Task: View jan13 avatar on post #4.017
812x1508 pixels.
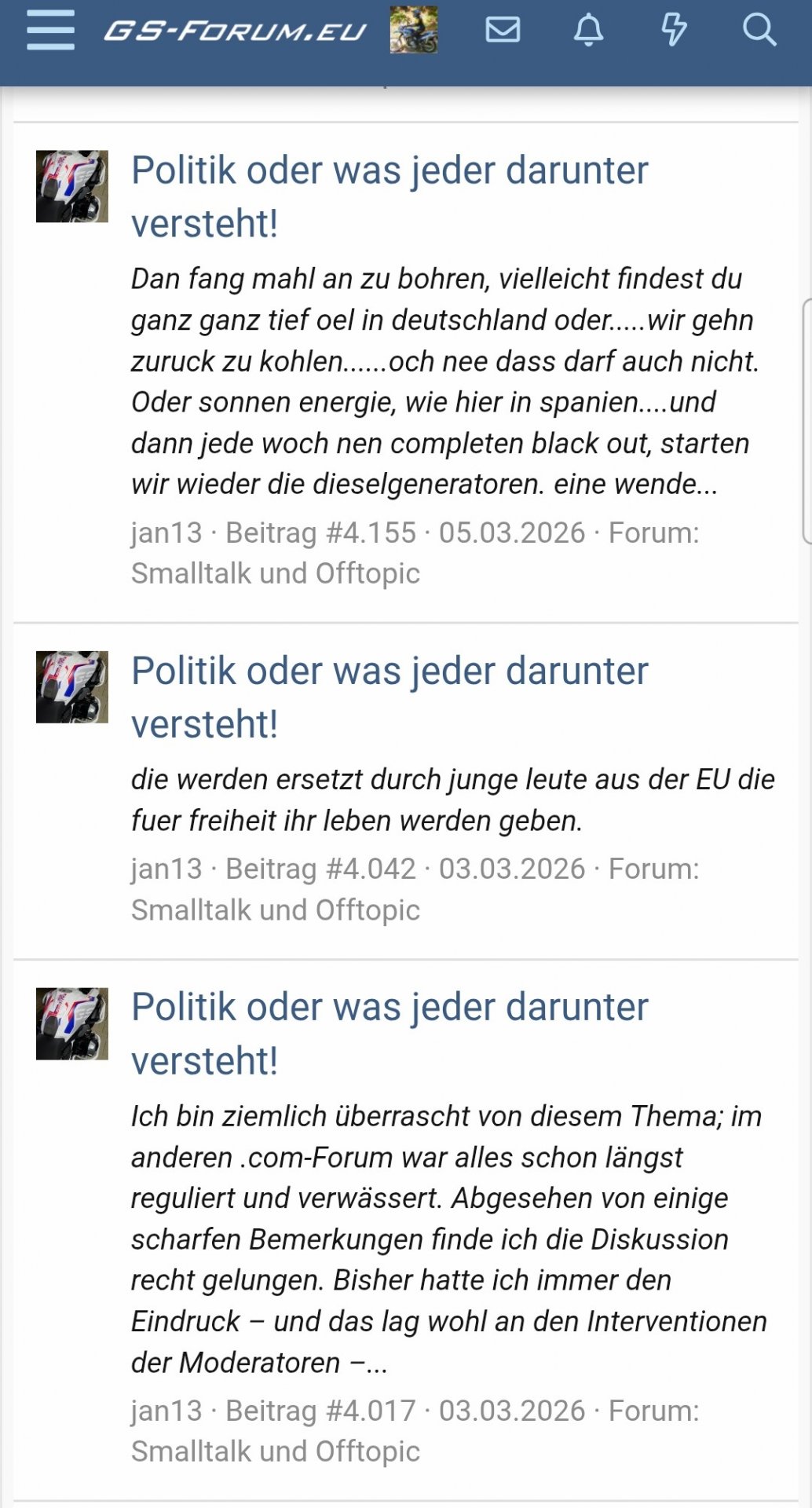Action: (x=72, y=1023)
